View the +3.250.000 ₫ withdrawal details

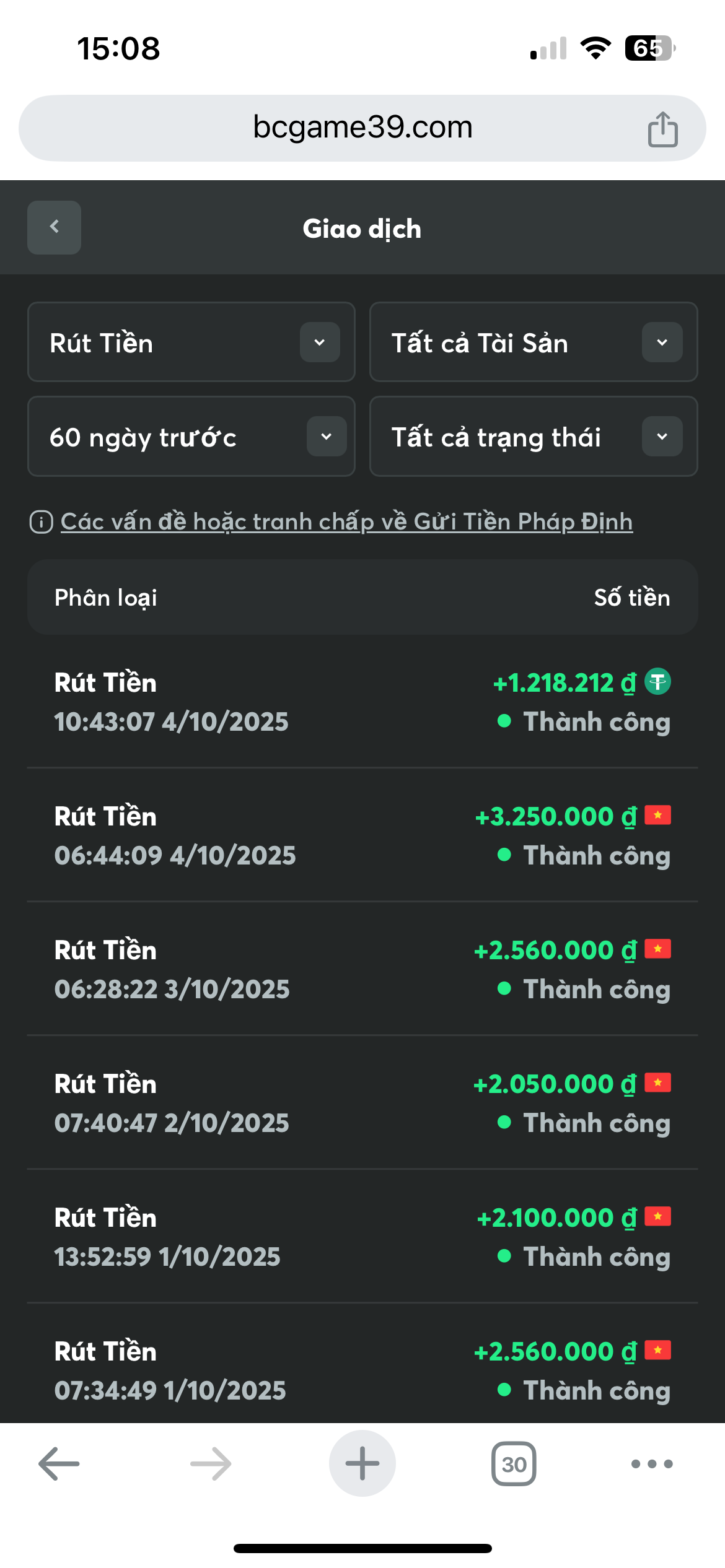(362, 835)
